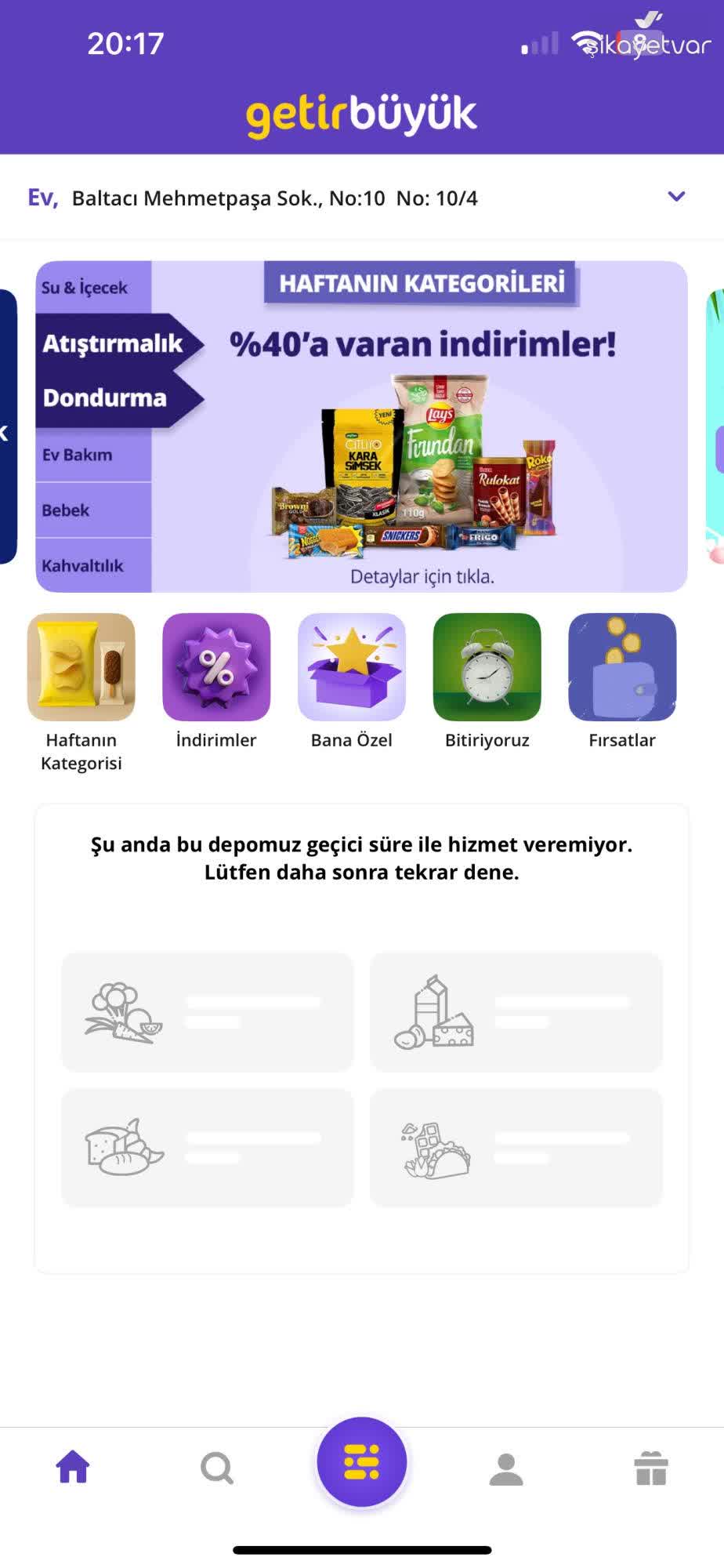
Task: Open the Fırsatlar shortcut
Action: coord(622,668)
